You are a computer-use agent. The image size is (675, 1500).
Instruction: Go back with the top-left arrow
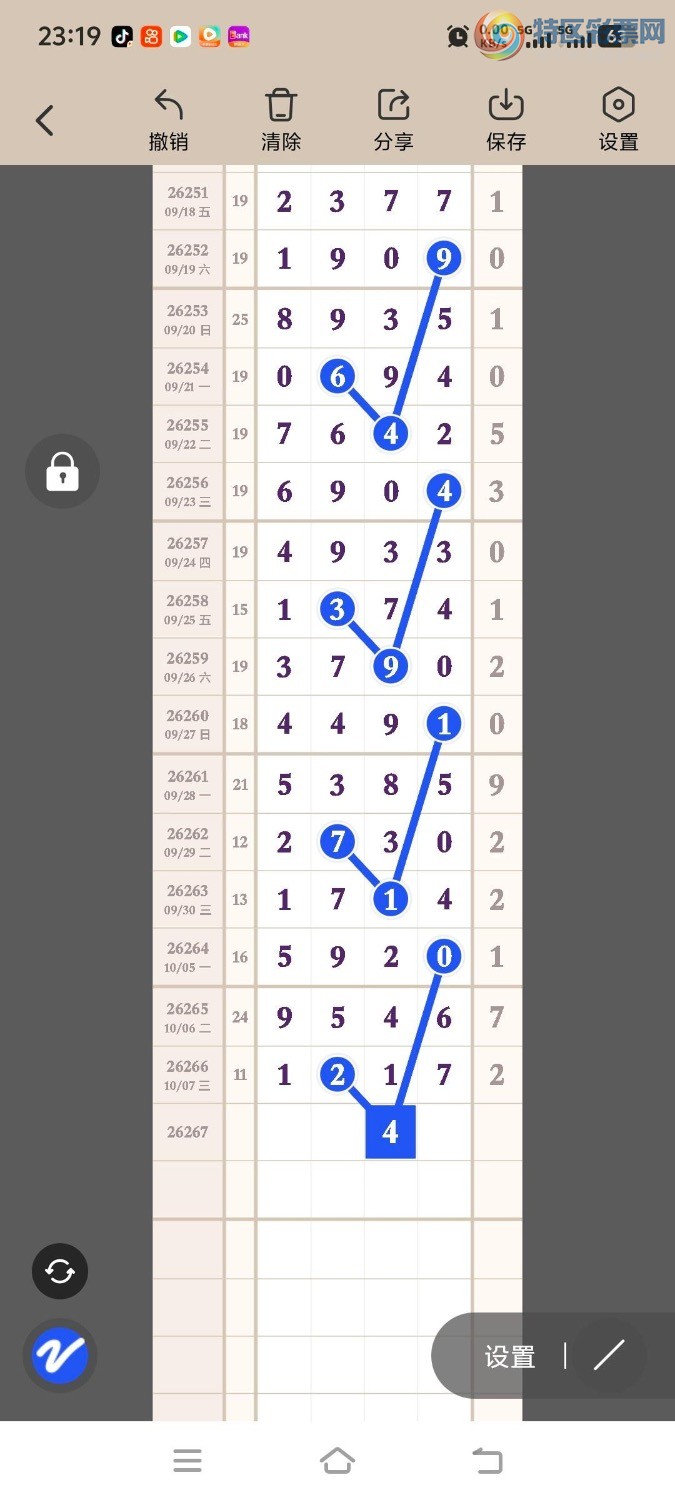(44, 121)
